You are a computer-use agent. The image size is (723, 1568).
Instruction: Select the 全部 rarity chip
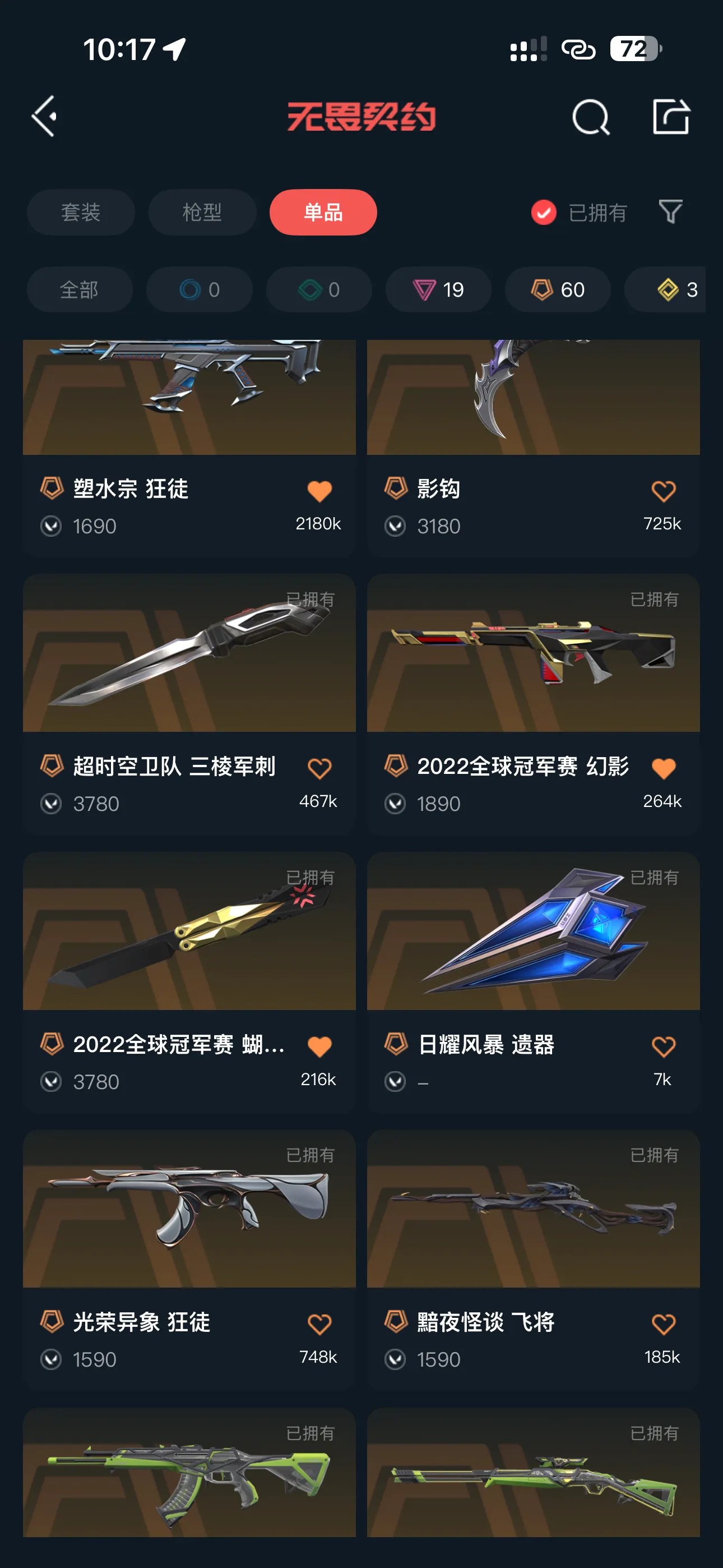[79, 290]
